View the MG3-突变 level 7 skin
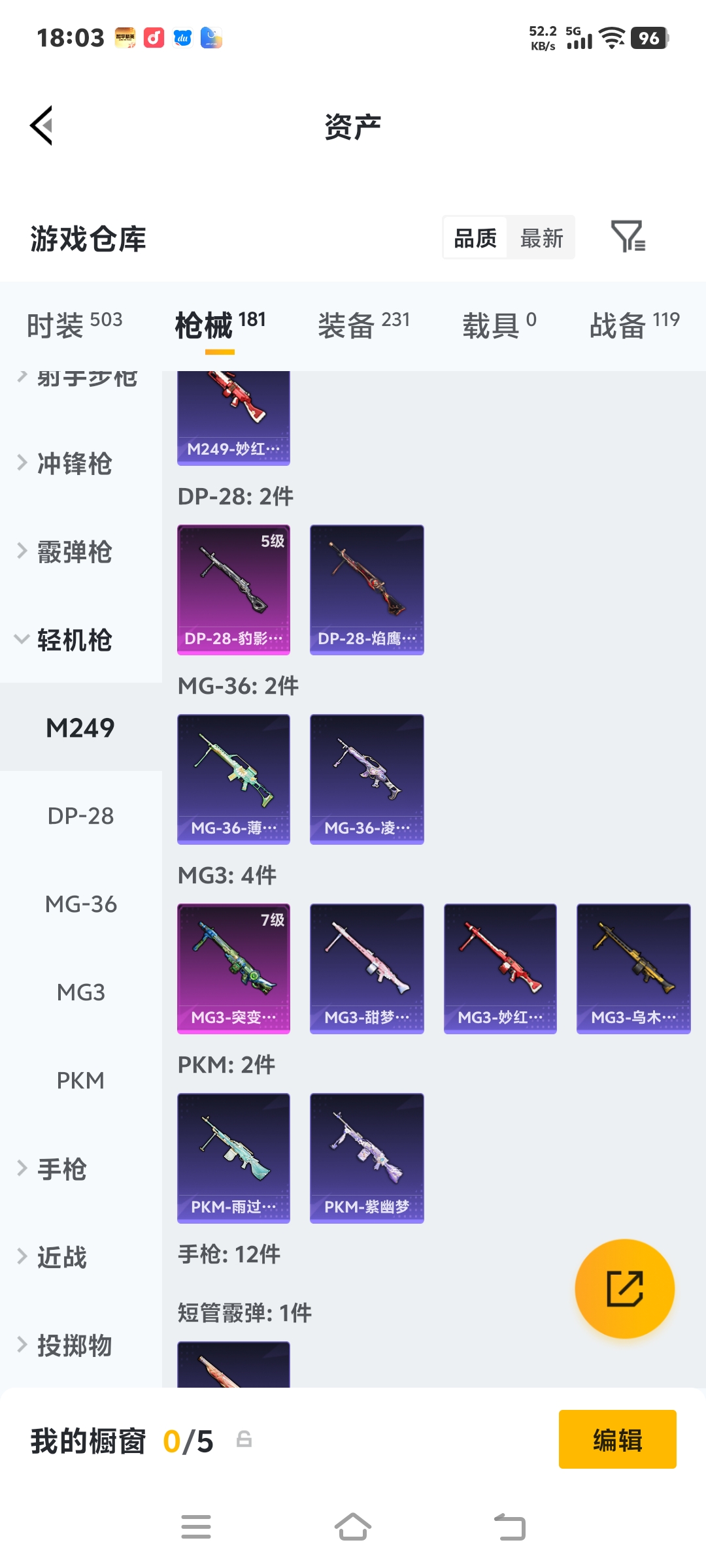The height and width of the screenshot is (1568, 706). 233,968
